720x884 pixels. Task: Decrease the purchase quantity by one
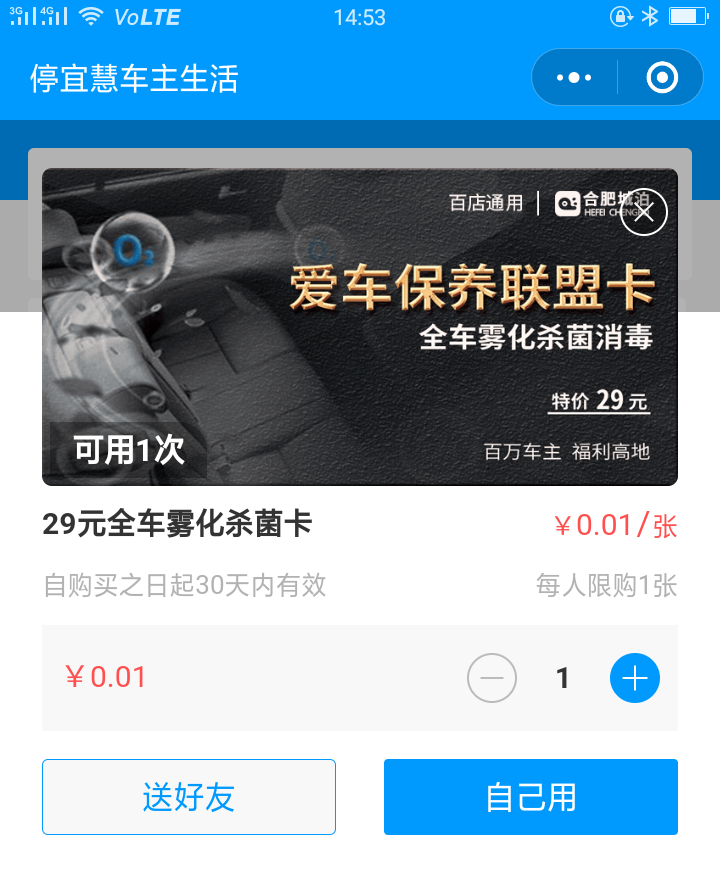coord(492,678)
